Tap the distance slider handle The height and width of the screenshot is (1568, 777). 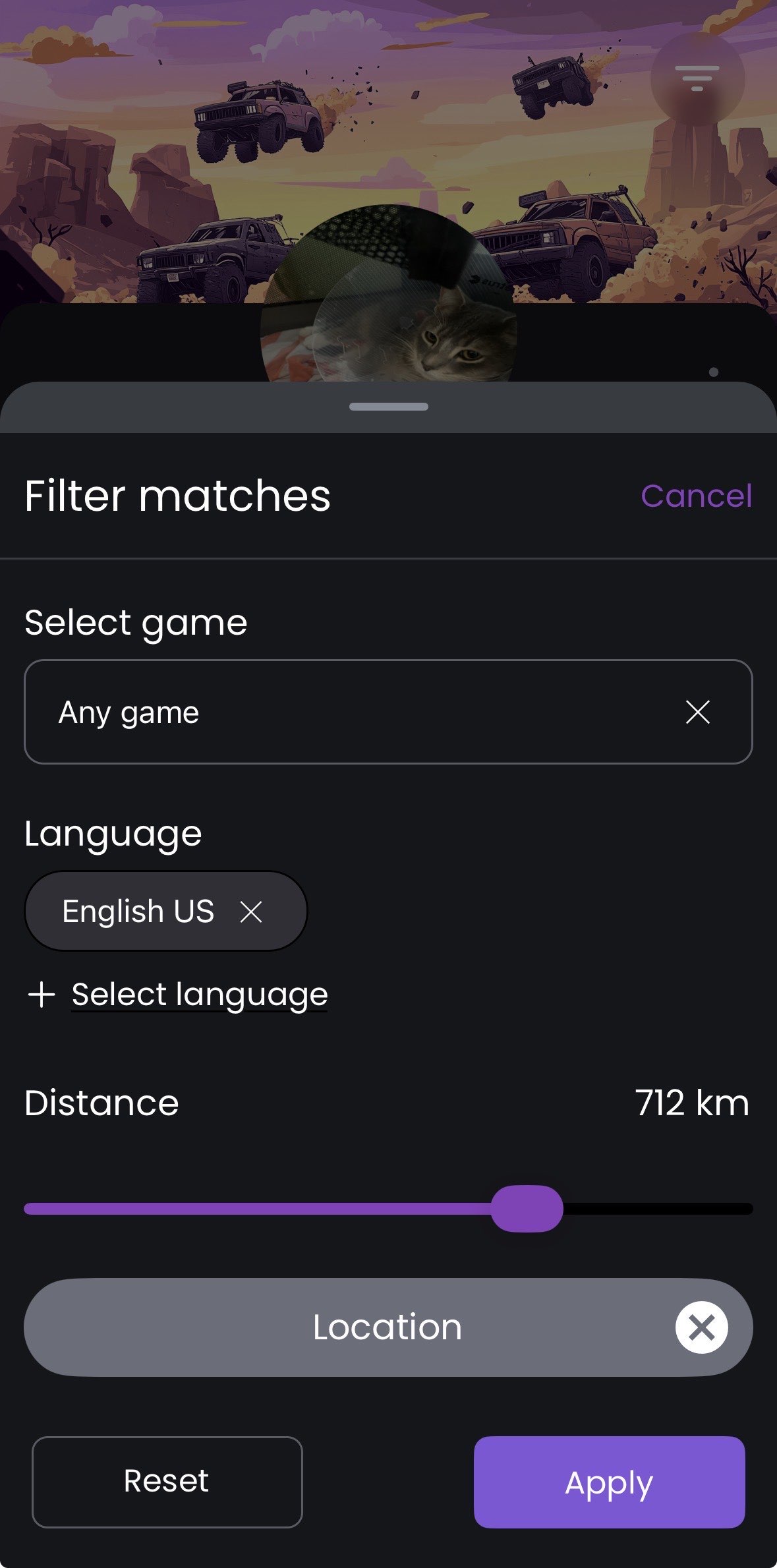(x=527, y=1208)
